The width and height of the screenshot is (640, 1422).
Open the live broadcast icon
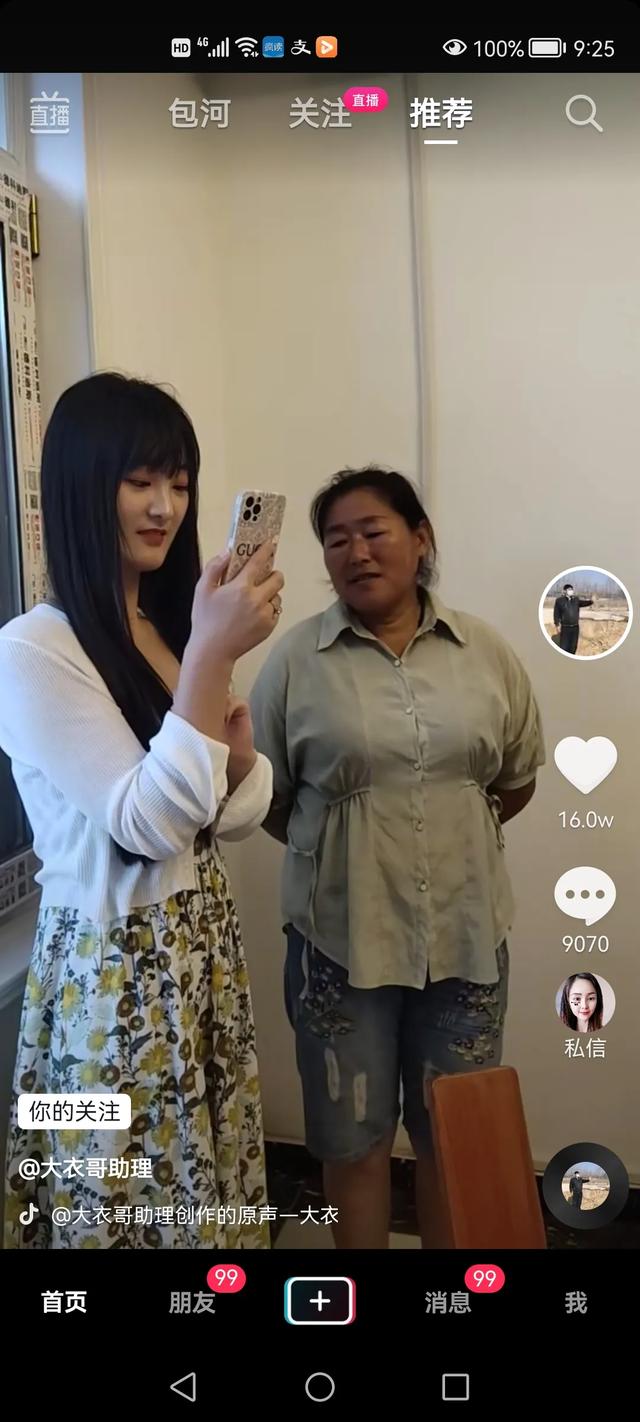pos(49,113)
